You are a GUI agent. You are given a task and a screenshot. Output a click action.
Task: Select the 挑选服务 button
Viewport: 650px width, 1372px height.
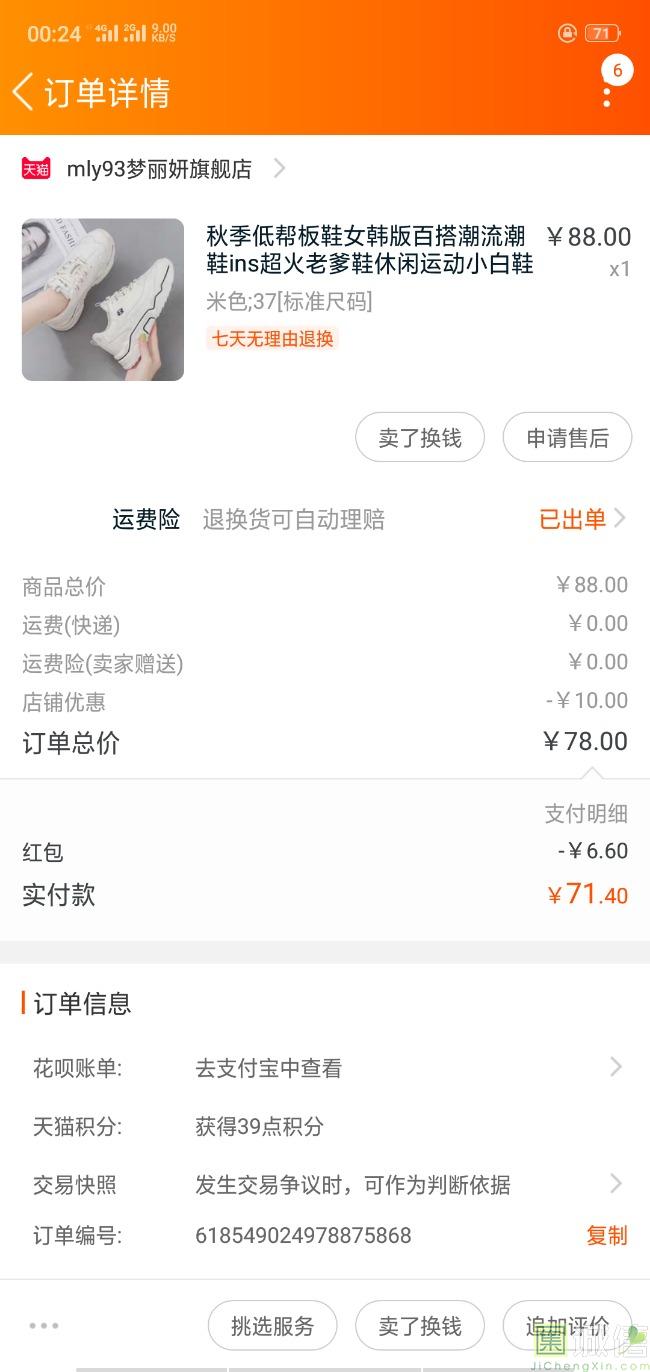272,1326
